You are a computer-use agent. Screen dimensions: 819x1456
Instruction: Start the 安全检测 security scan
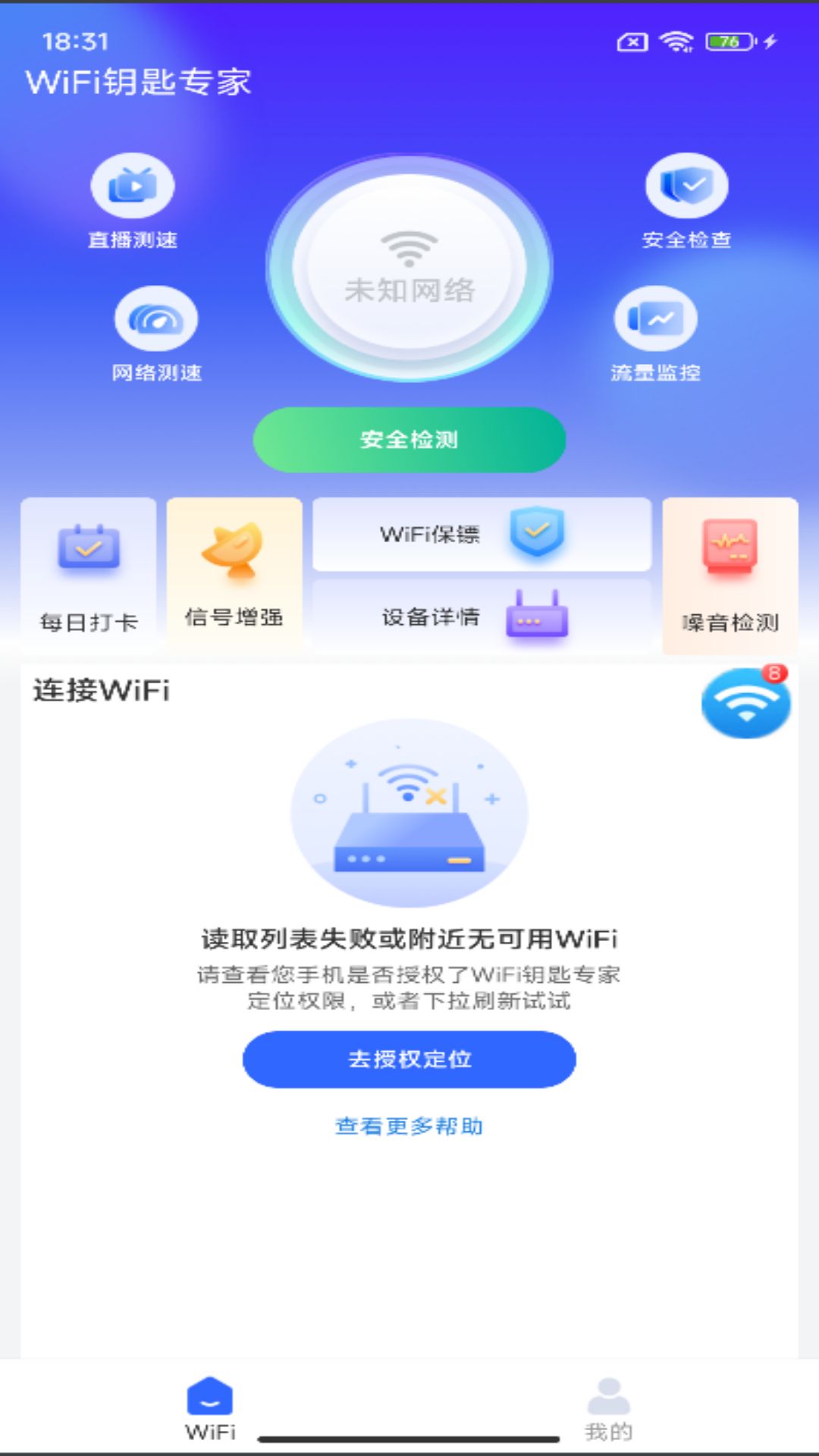coord(409,440)
